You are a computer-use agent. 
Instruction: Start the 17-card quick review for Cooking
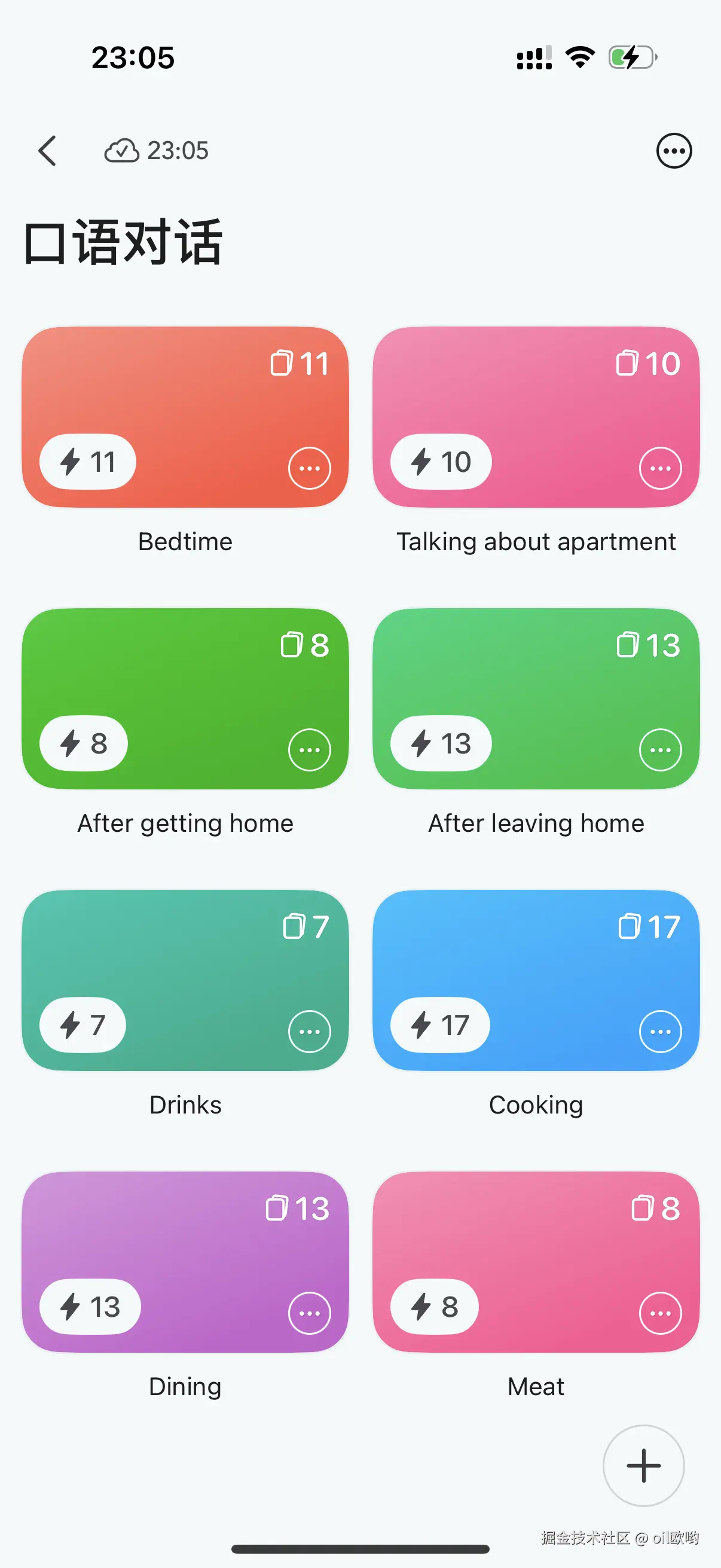[440, 1025]
